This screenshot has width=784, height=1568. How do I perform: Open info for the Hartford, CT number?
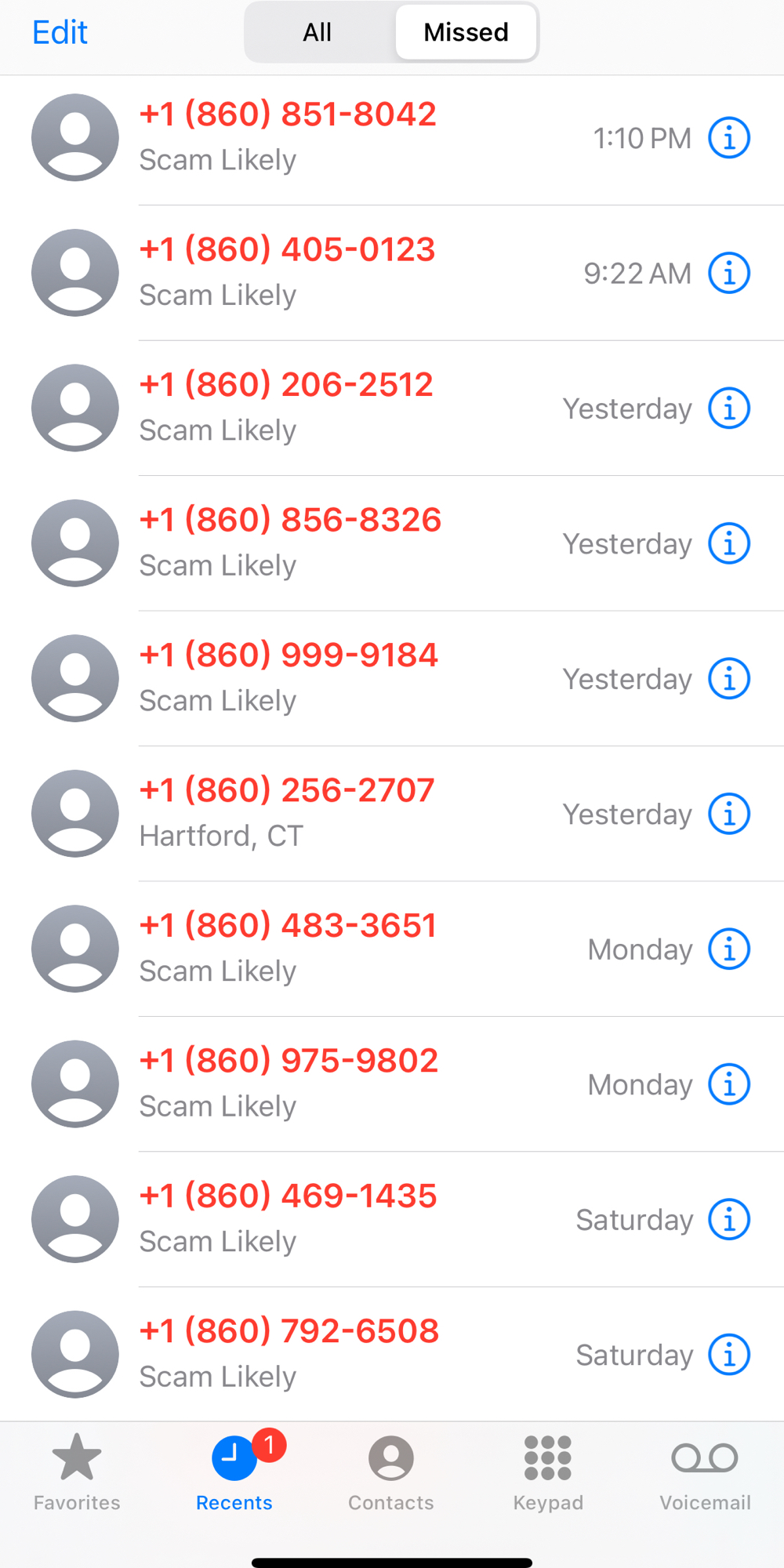pos(729,815)
